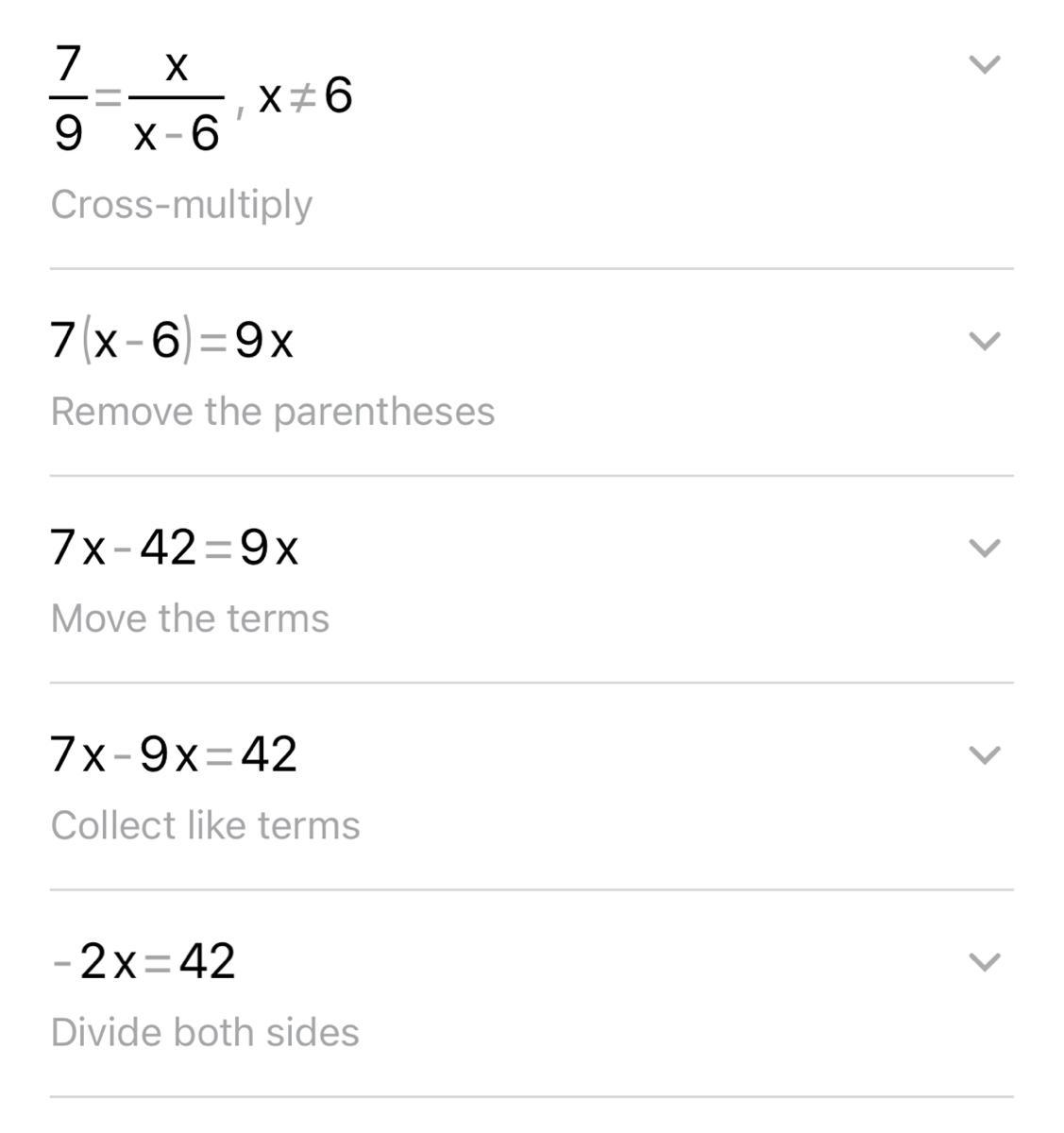Expand the Remove the parentheses step
Screen dimensions: 1064x1133
[984, 342]
